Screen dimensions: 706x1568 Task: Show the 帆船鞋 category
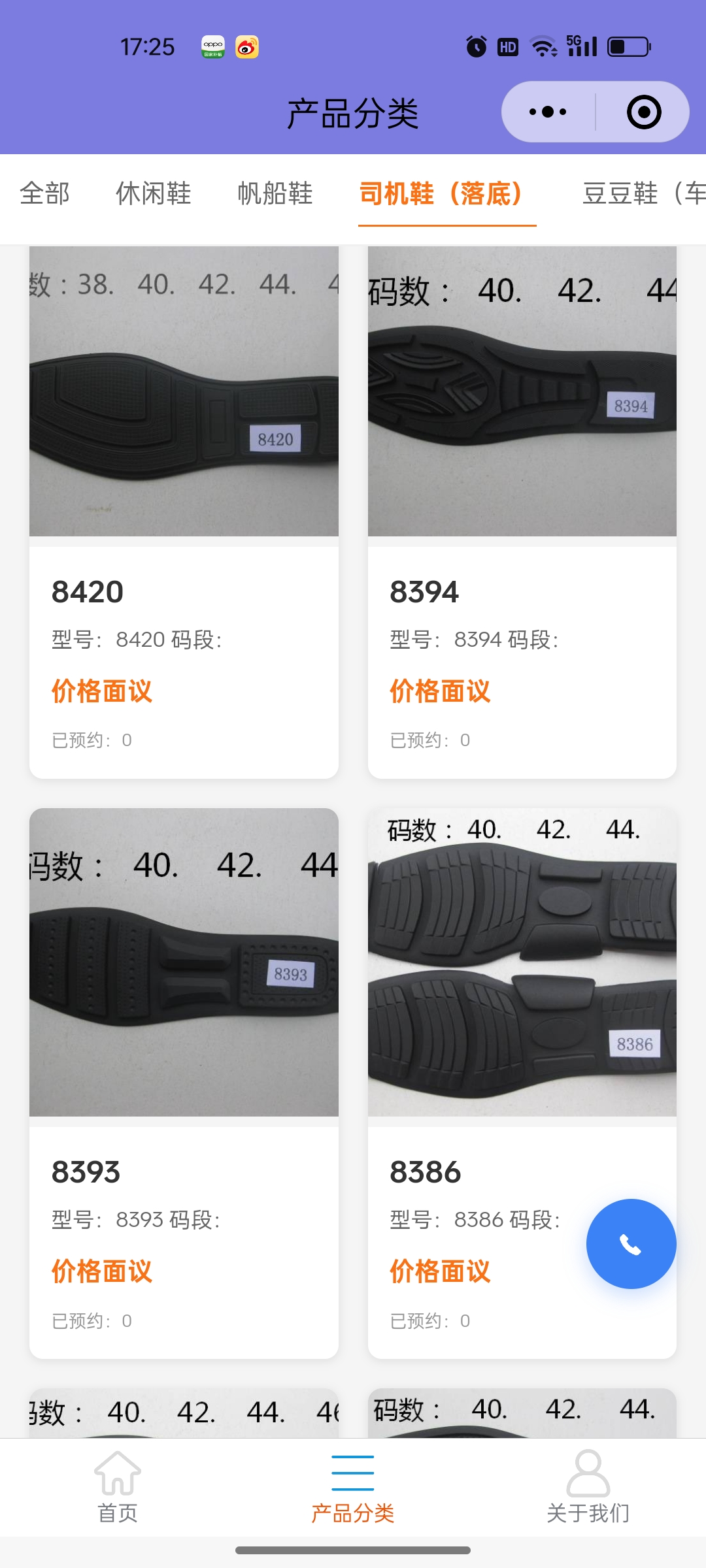point(275,194)
